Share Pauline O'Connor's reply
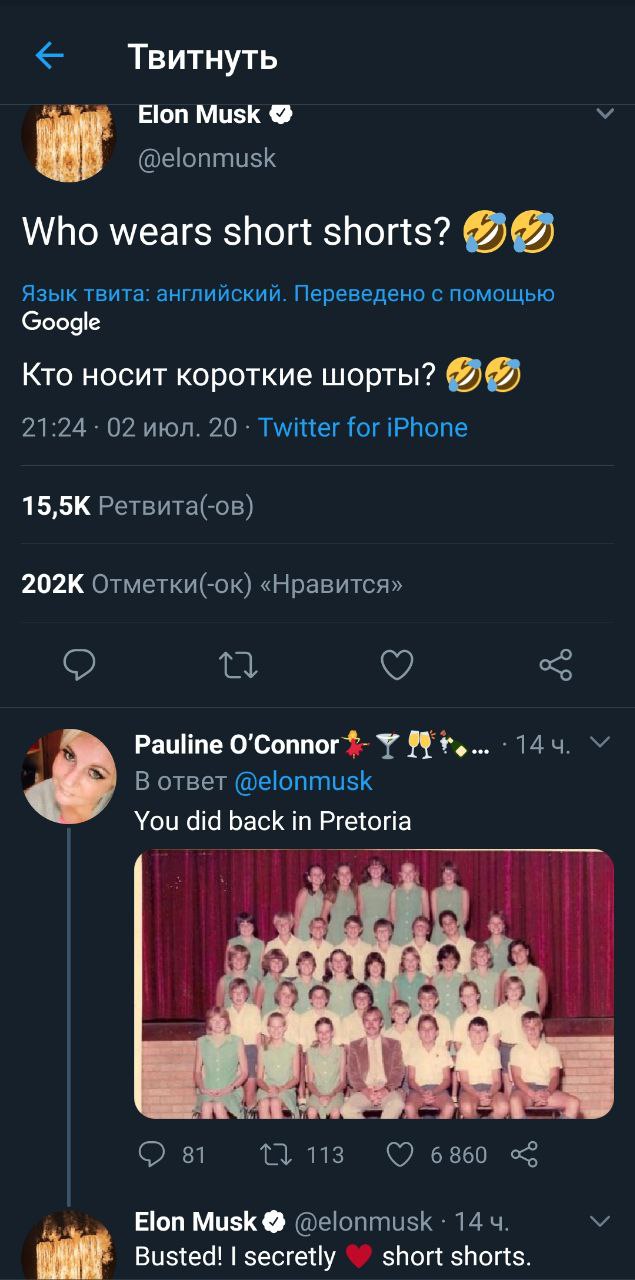The height and width of the screenshot is (1280, 635). pyautogui.click(x=524, y=1155)
